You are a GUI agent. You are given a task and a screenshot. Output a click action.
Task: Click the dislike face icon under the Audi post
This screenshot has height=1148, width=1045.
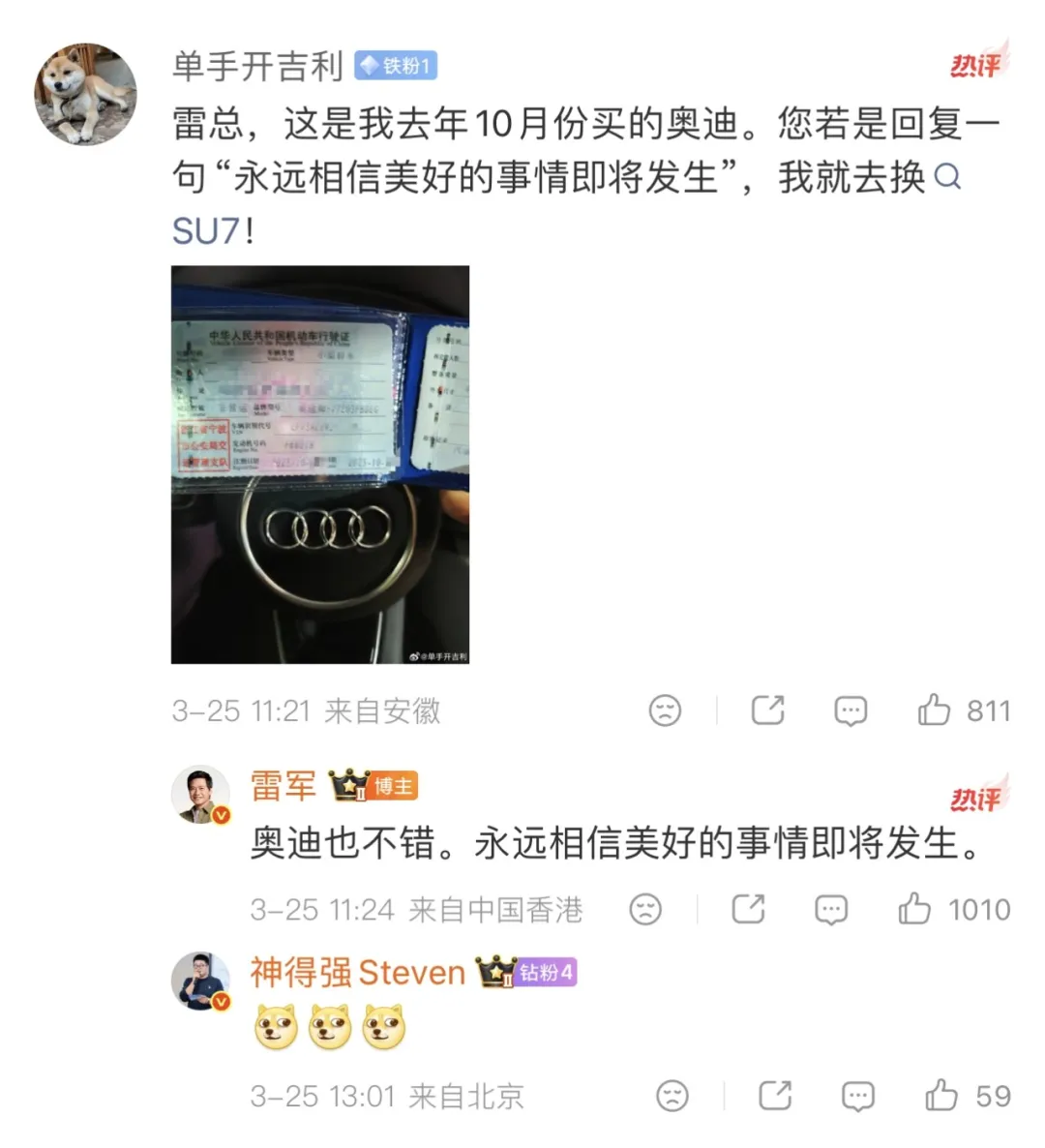coord(664,710)
